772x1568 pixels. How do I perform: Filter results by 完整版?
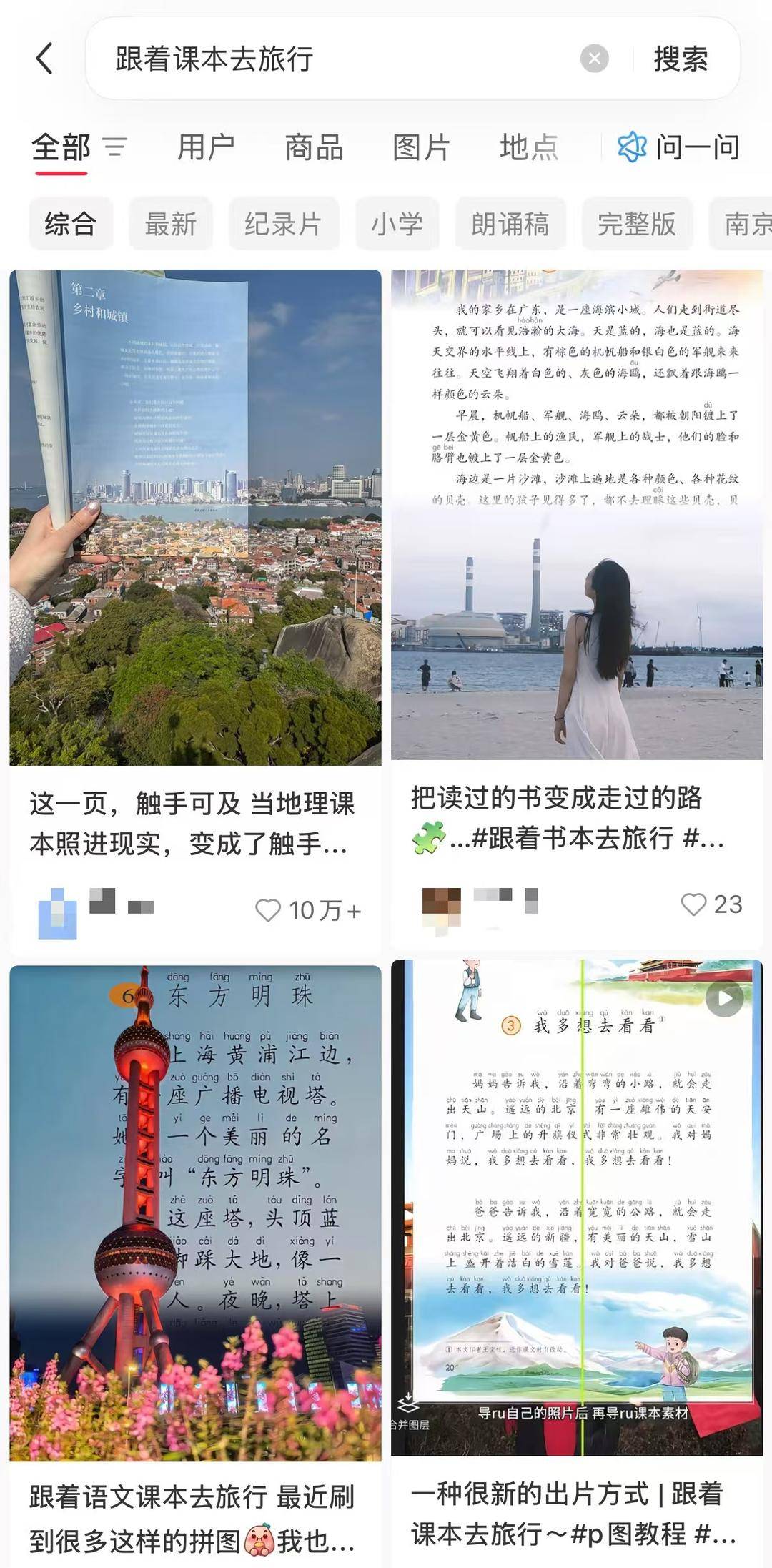(x=636, y=224)
